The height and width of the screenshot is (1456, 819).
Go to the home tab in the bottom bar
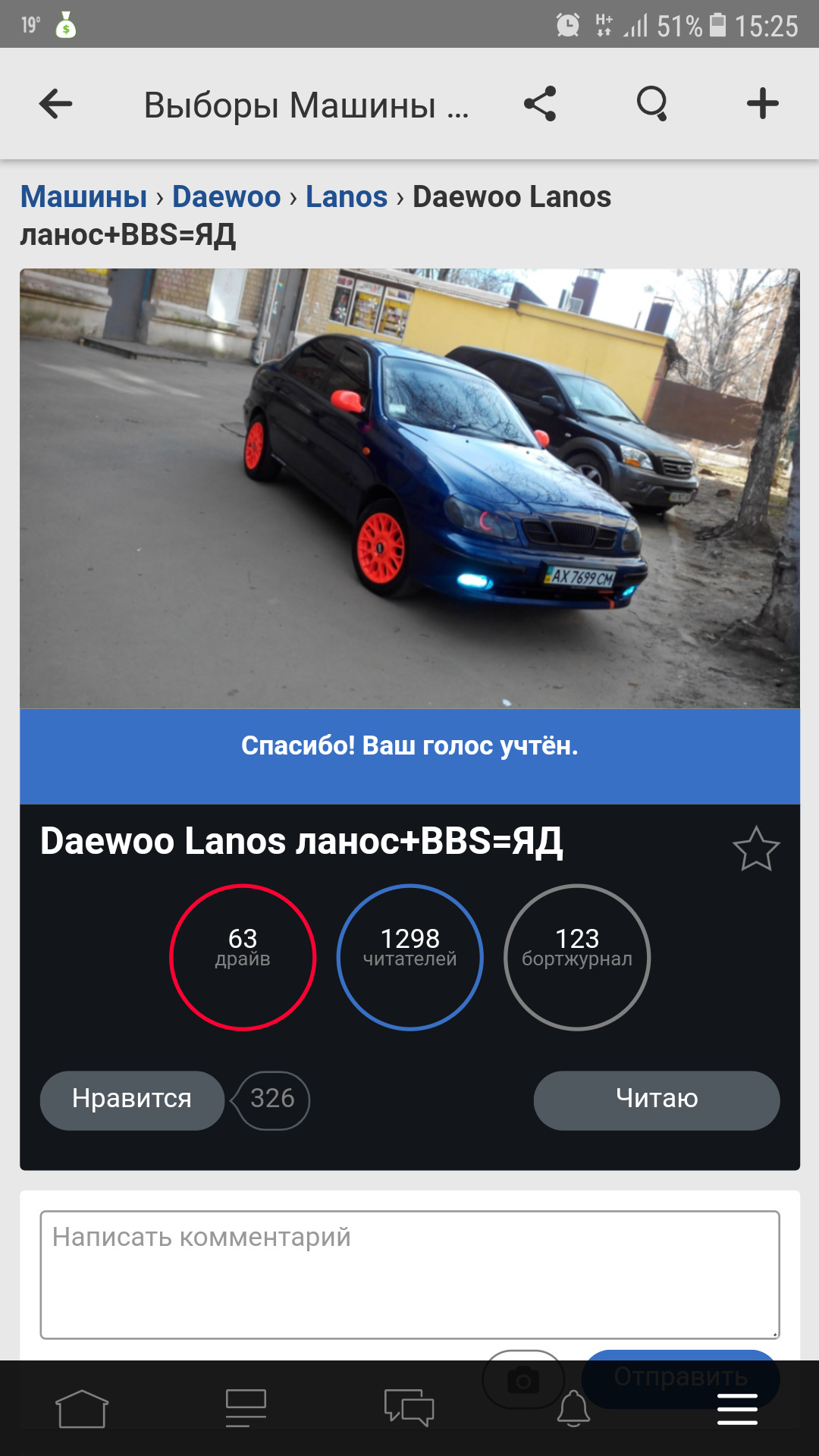(82, 1409)
